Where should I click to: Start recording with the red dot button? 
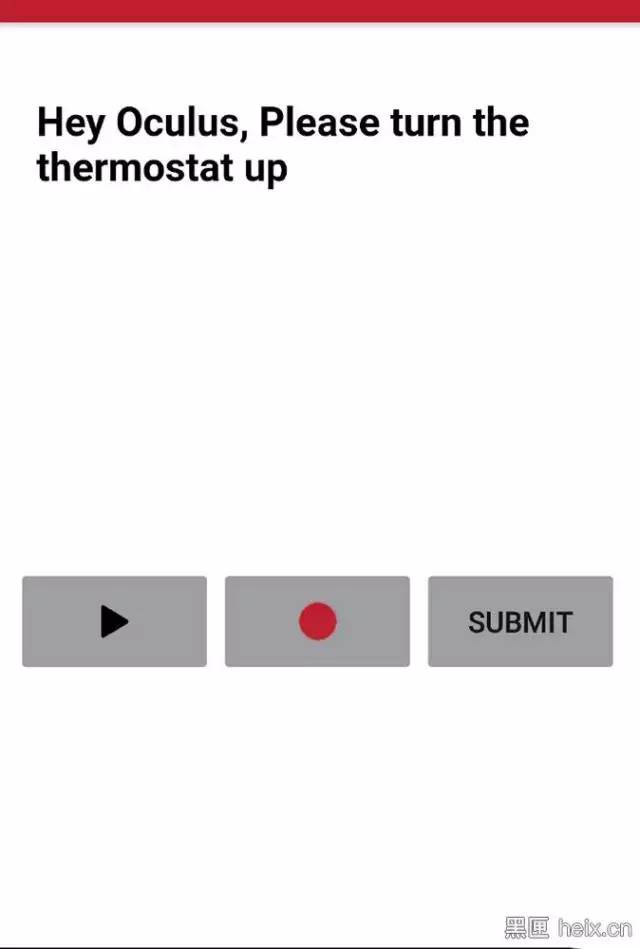tap(317, 621)
